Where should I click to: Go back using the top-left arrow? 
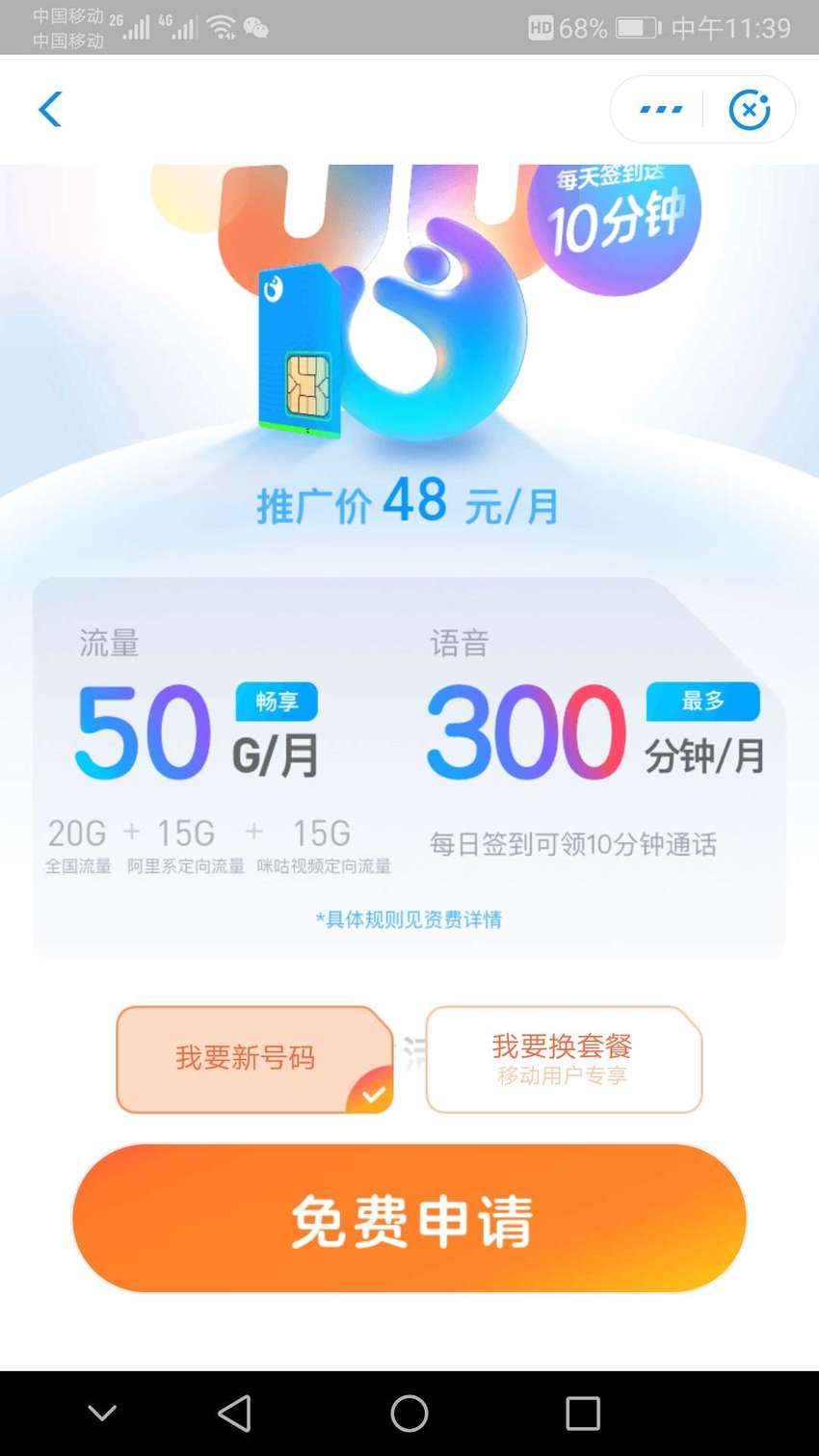coord(49,110)
